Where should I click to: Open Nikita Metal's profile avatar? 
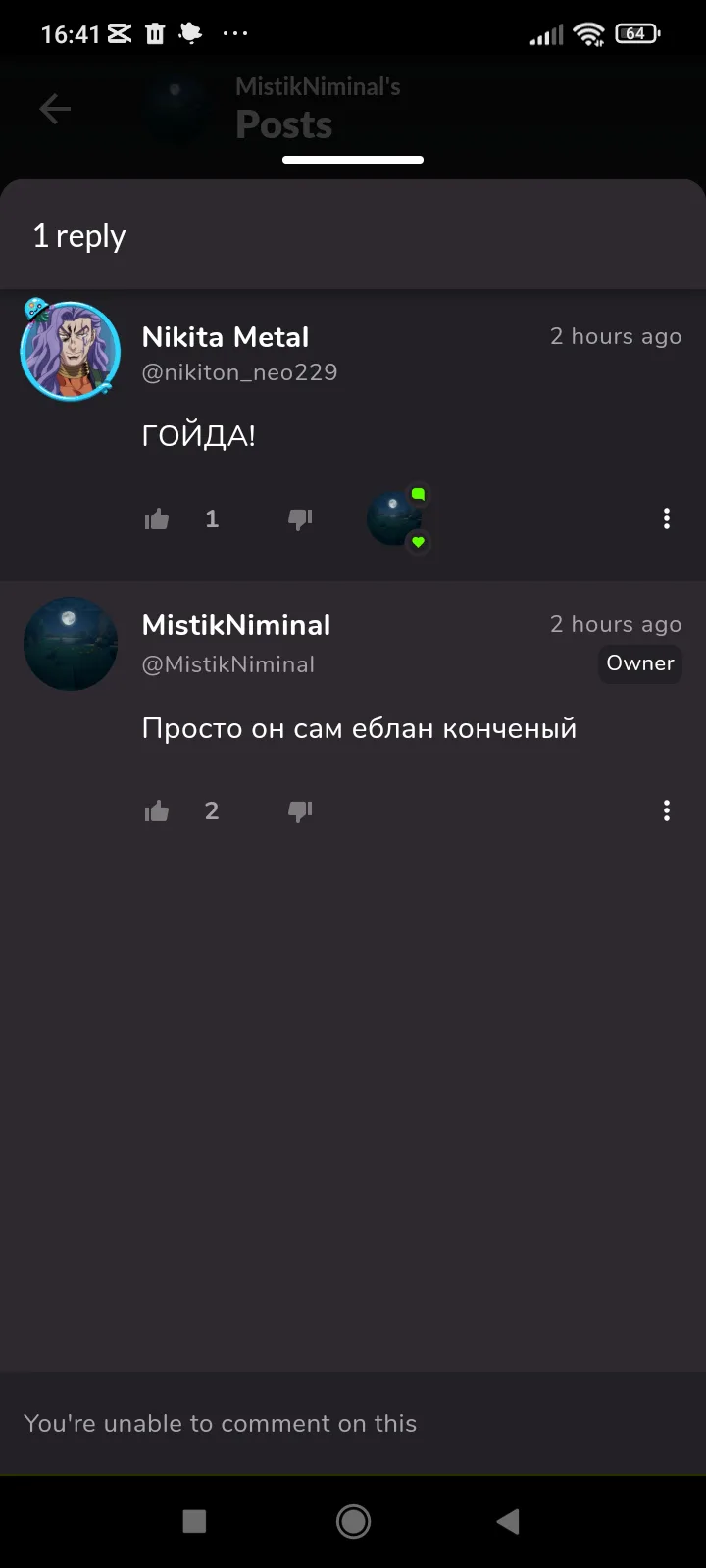coord(71,350)
